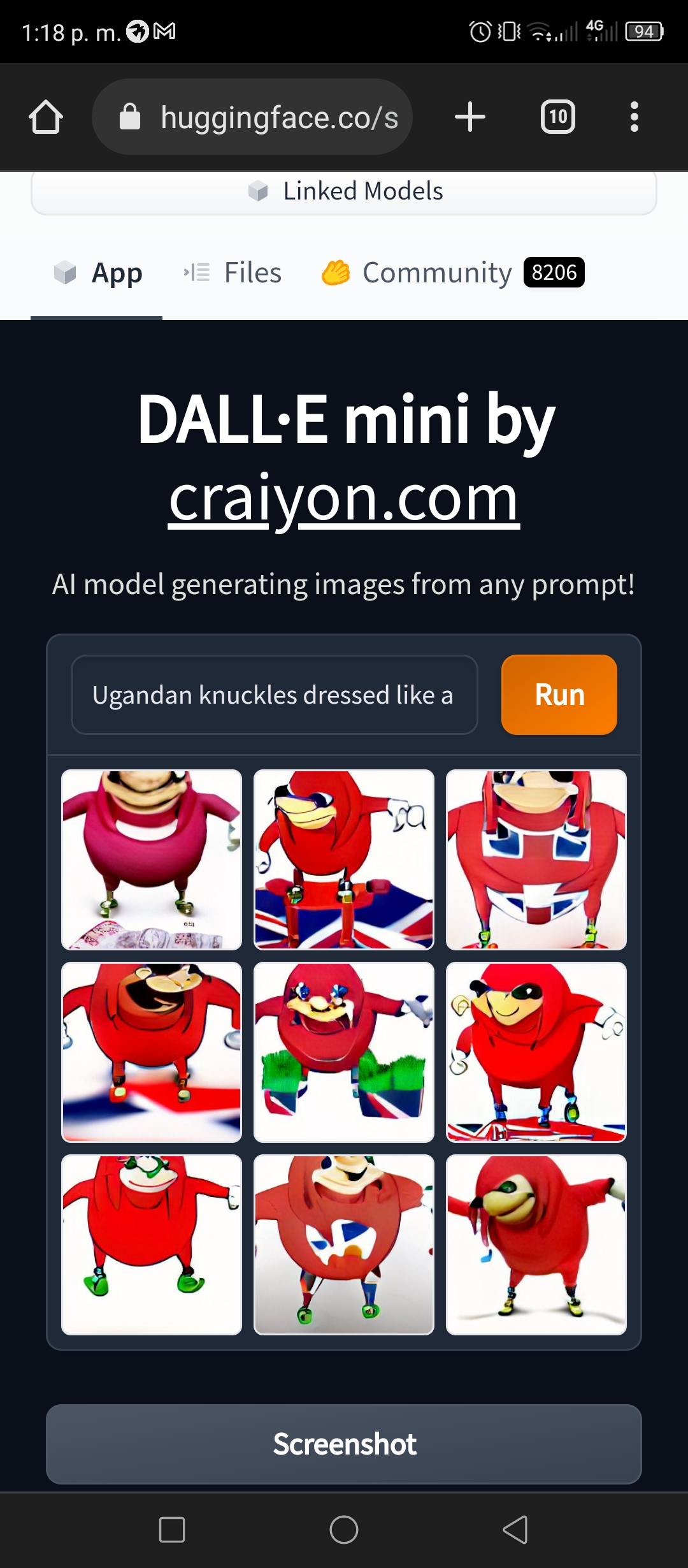Hit the orange Run button
The width and height of the screenshot is (688, 1568).
pyautogui.click(x=559, y=695)
